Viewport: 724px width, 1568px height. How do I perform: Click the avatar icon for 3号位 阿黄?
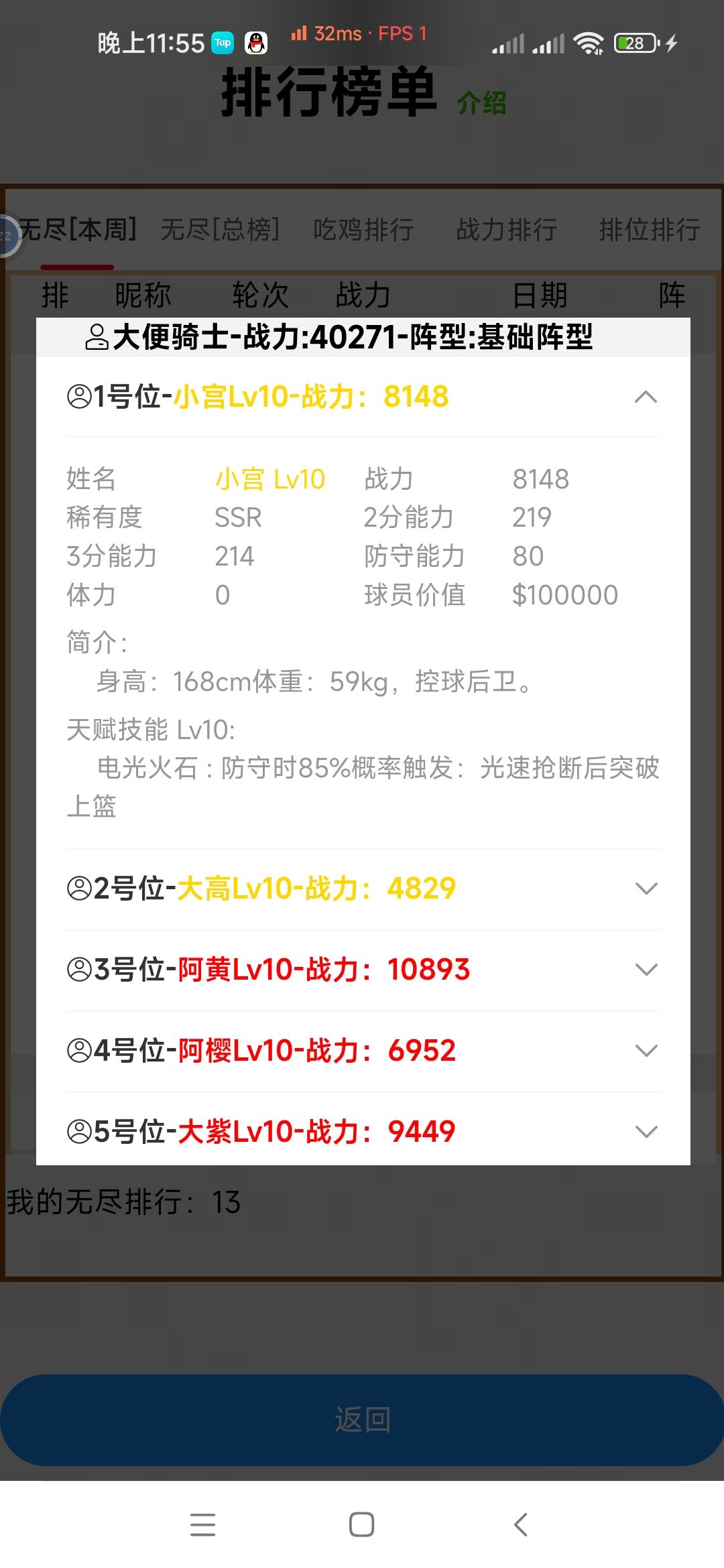(x=79, y=969)
